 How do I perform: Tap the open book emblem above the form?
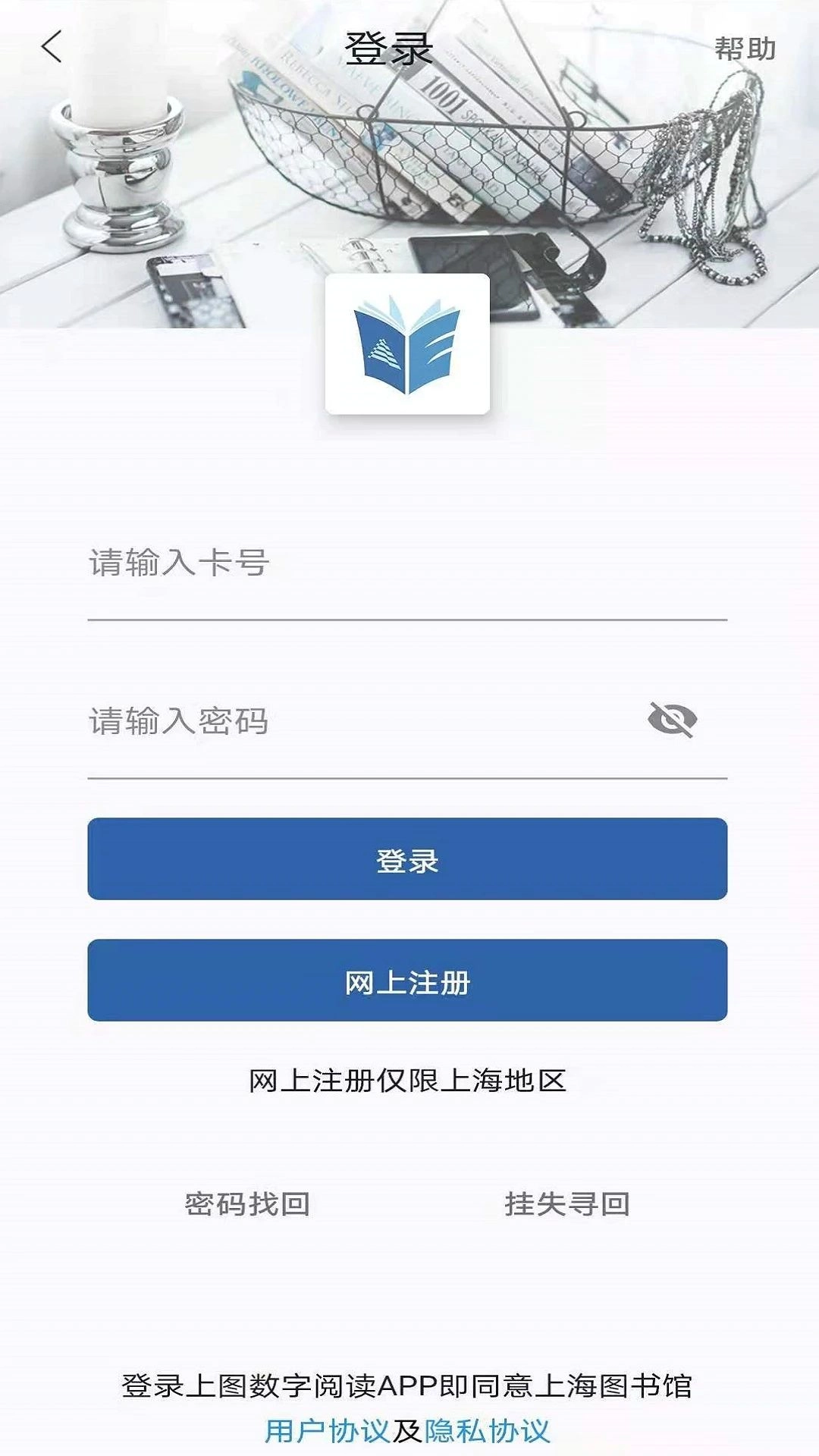click(407, 343)
